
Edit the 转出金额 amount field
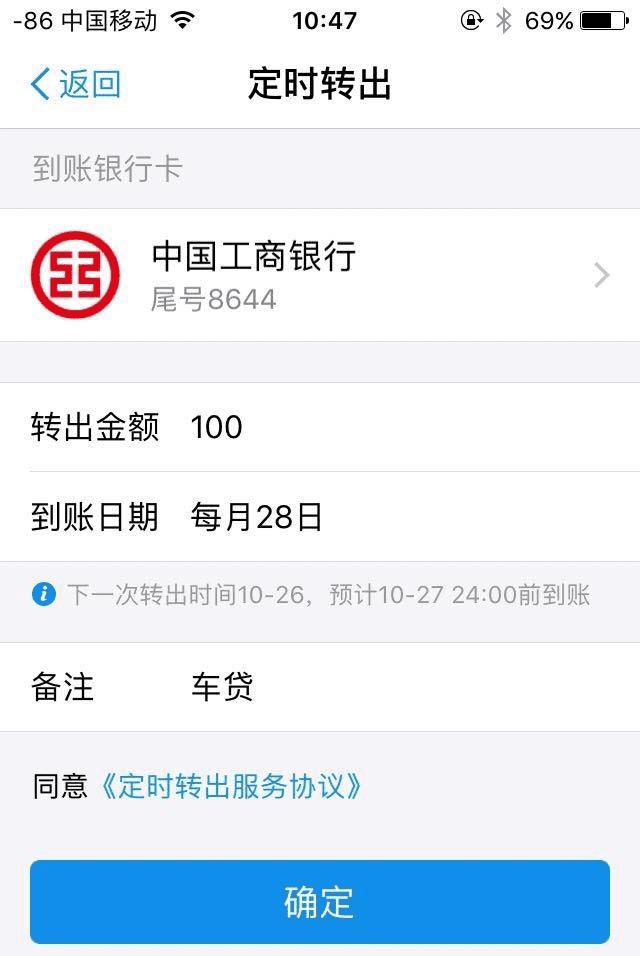point(400,428)
